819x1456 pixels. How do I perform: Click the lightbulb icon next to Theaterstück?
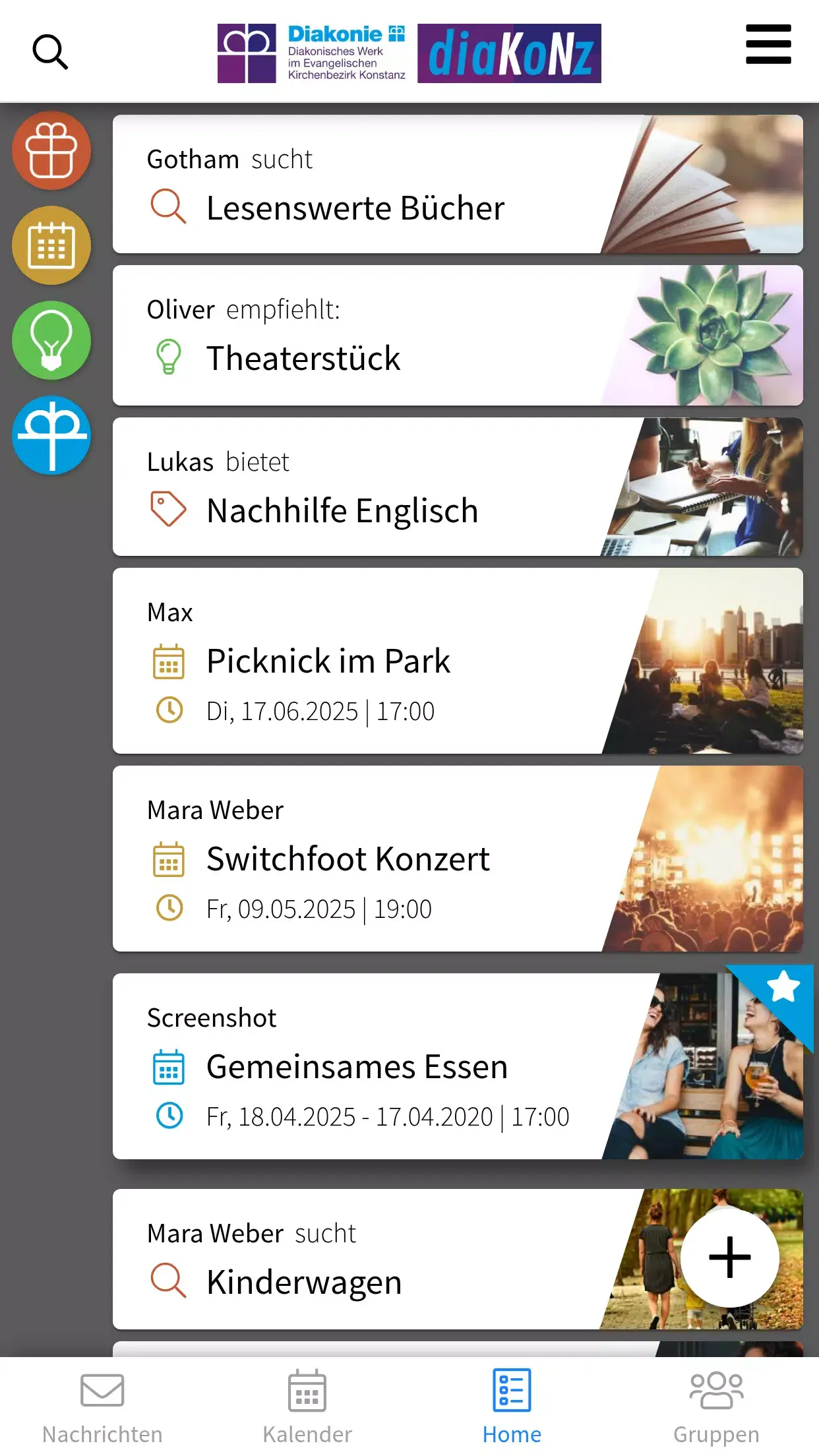(x=169, y=357)
